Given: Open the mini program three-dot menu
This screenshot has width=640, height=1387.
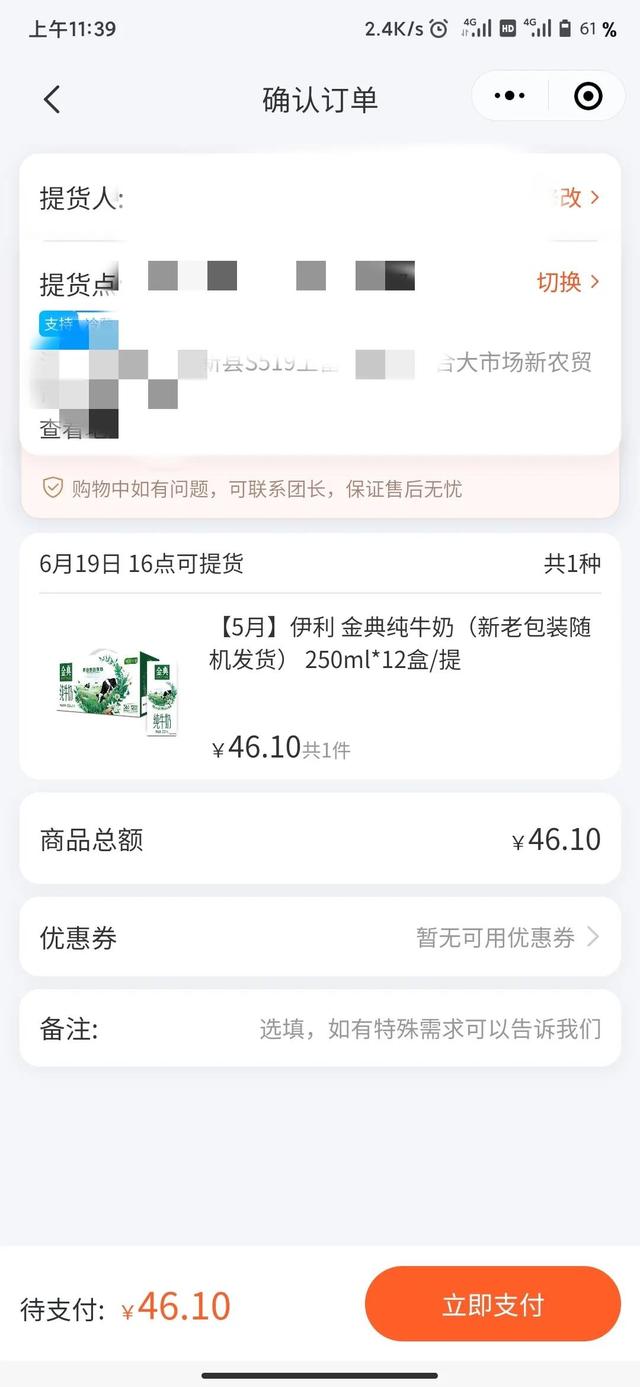Looking at the screenshot, I should click(x=510, y=96).
